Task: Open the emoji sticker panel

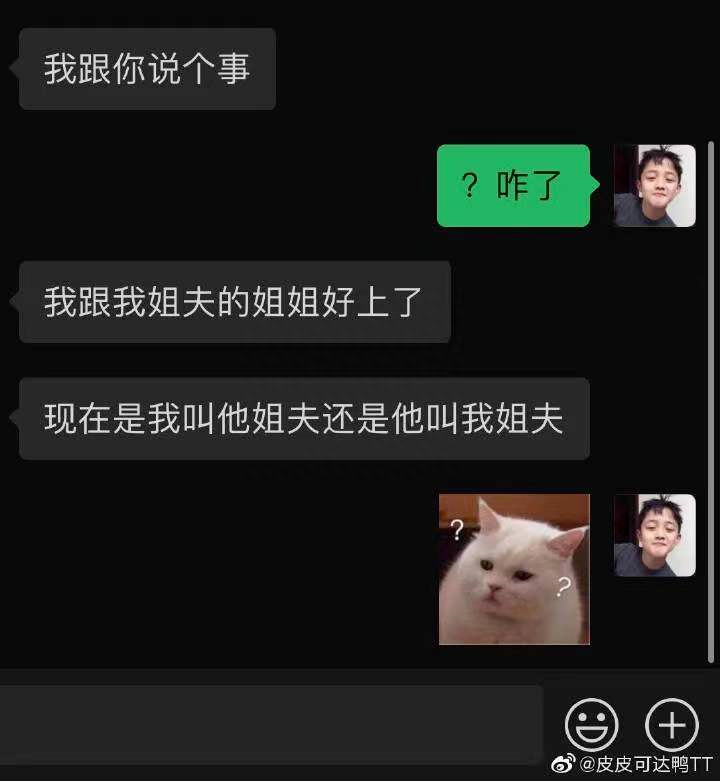Action: point(591,724)
